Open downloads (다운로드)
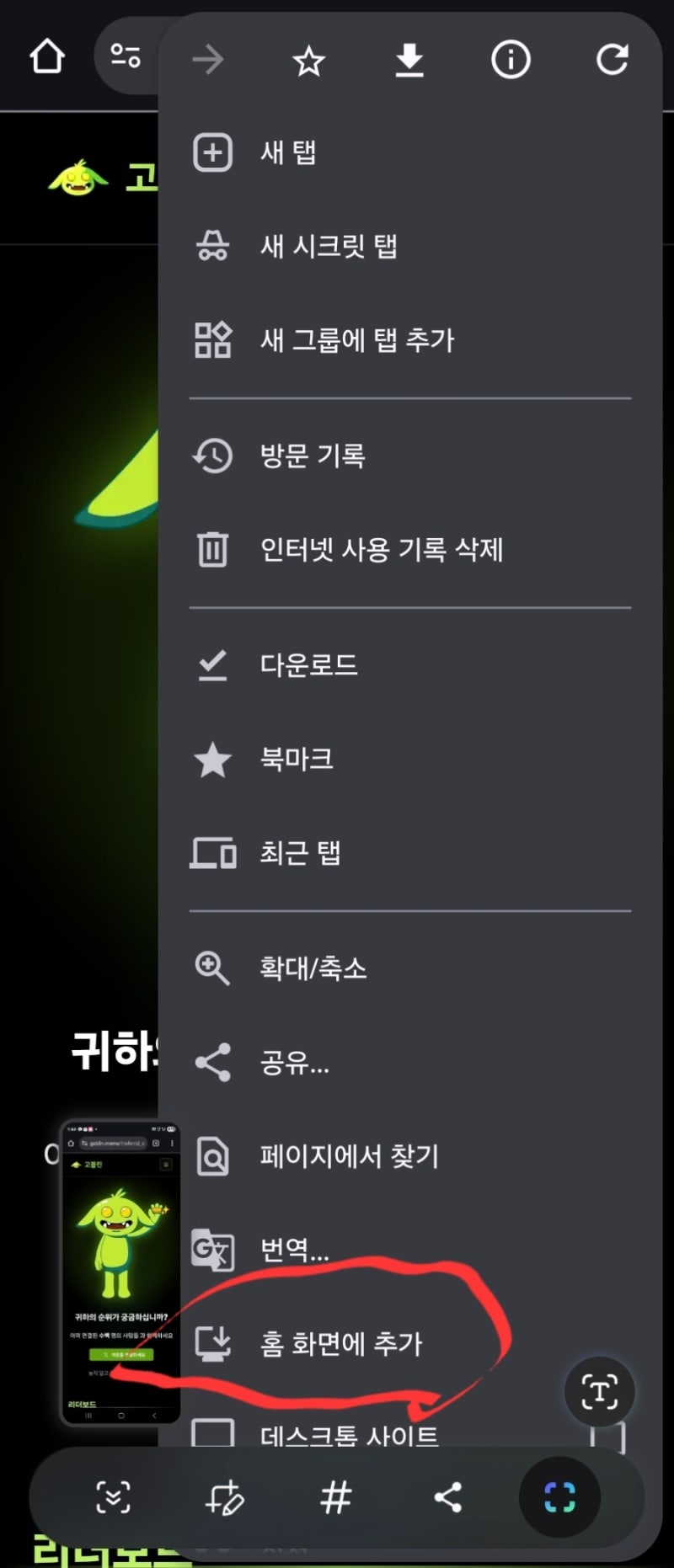674x1568 pixels. click(308, 665)
